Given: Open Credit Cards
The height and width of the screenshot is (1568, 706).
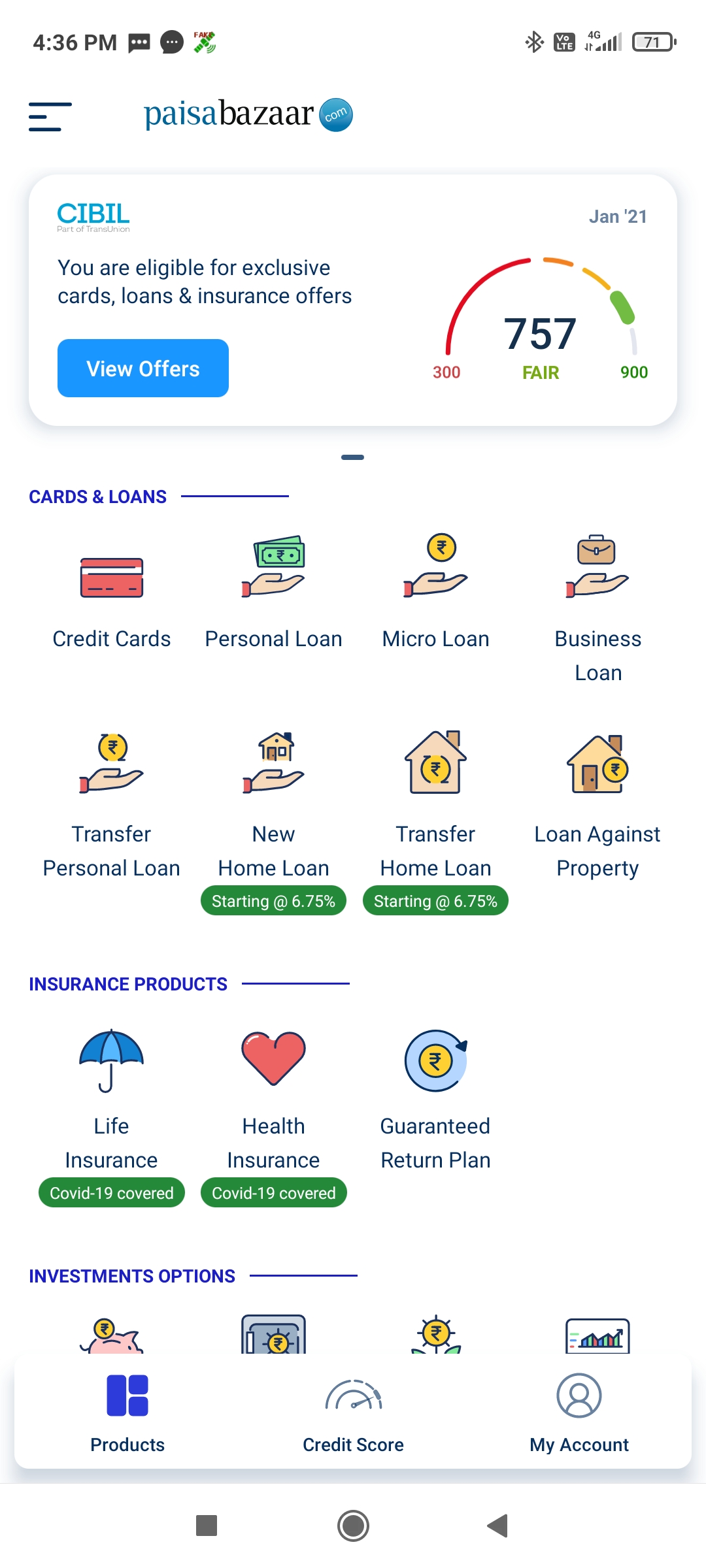Looking at the screenshot, I should [112, 595].
